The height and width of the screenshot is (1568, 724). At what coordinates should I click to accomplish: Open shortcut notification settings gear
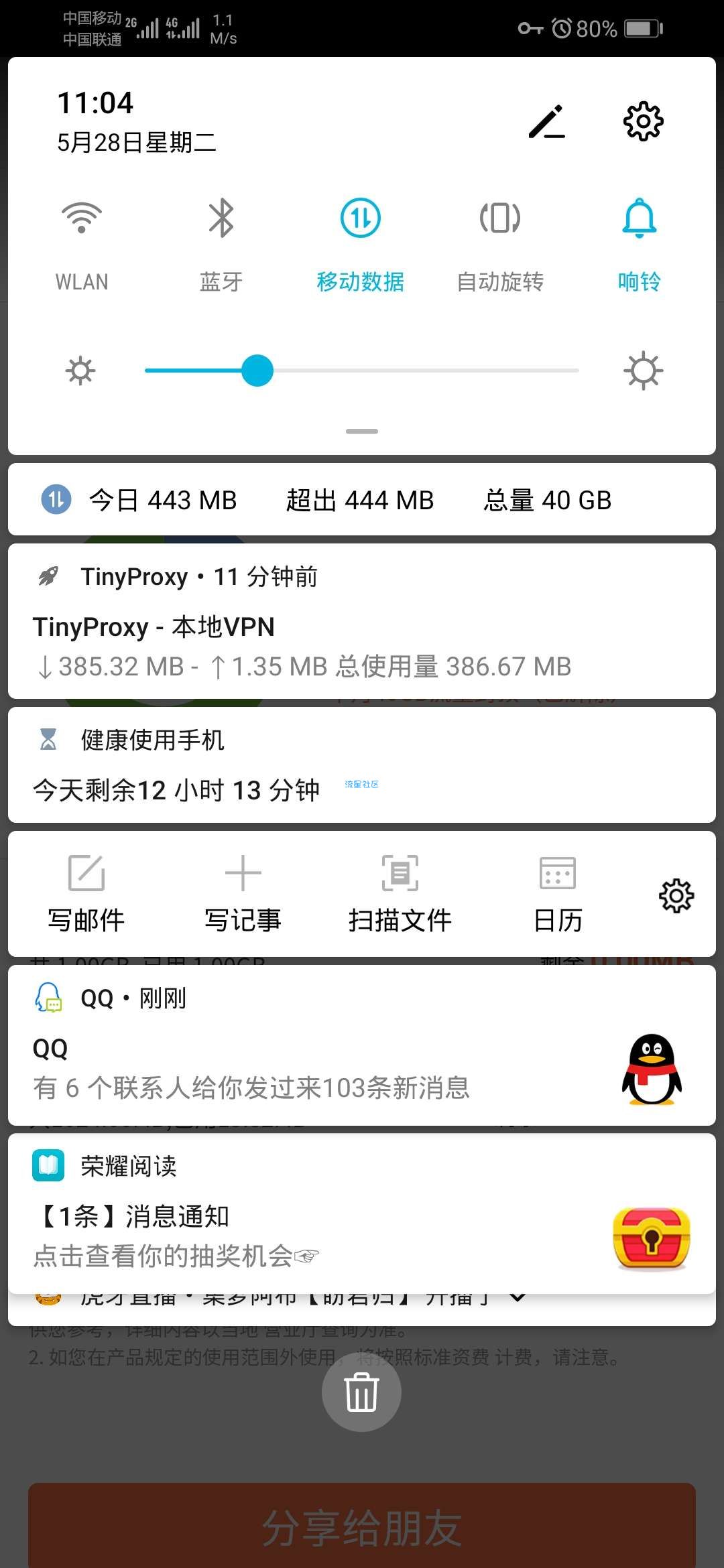(676, 895)
